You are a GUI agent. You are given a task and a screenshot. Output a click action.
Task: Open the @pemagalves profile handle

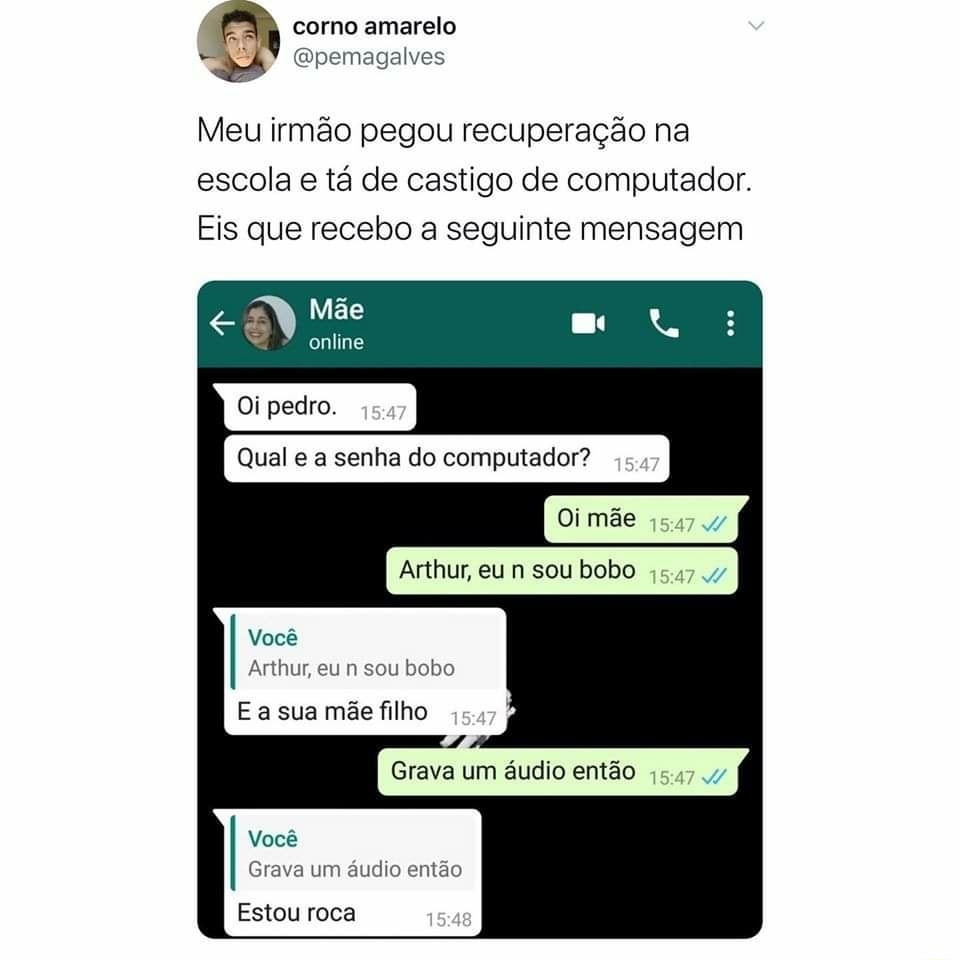pos(368,57)
